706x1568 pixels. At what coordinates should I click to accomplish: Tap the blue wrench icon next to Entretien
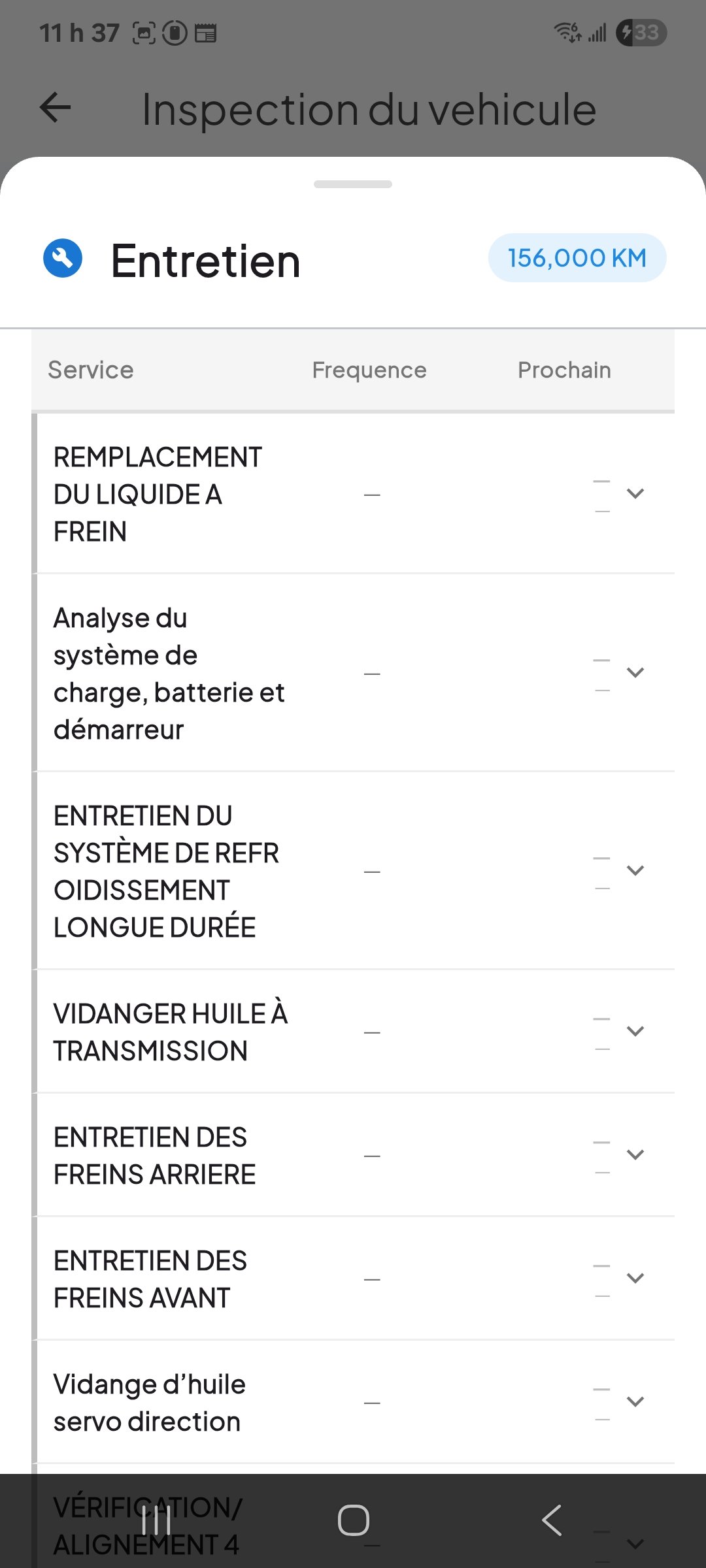tap(63, 259)
